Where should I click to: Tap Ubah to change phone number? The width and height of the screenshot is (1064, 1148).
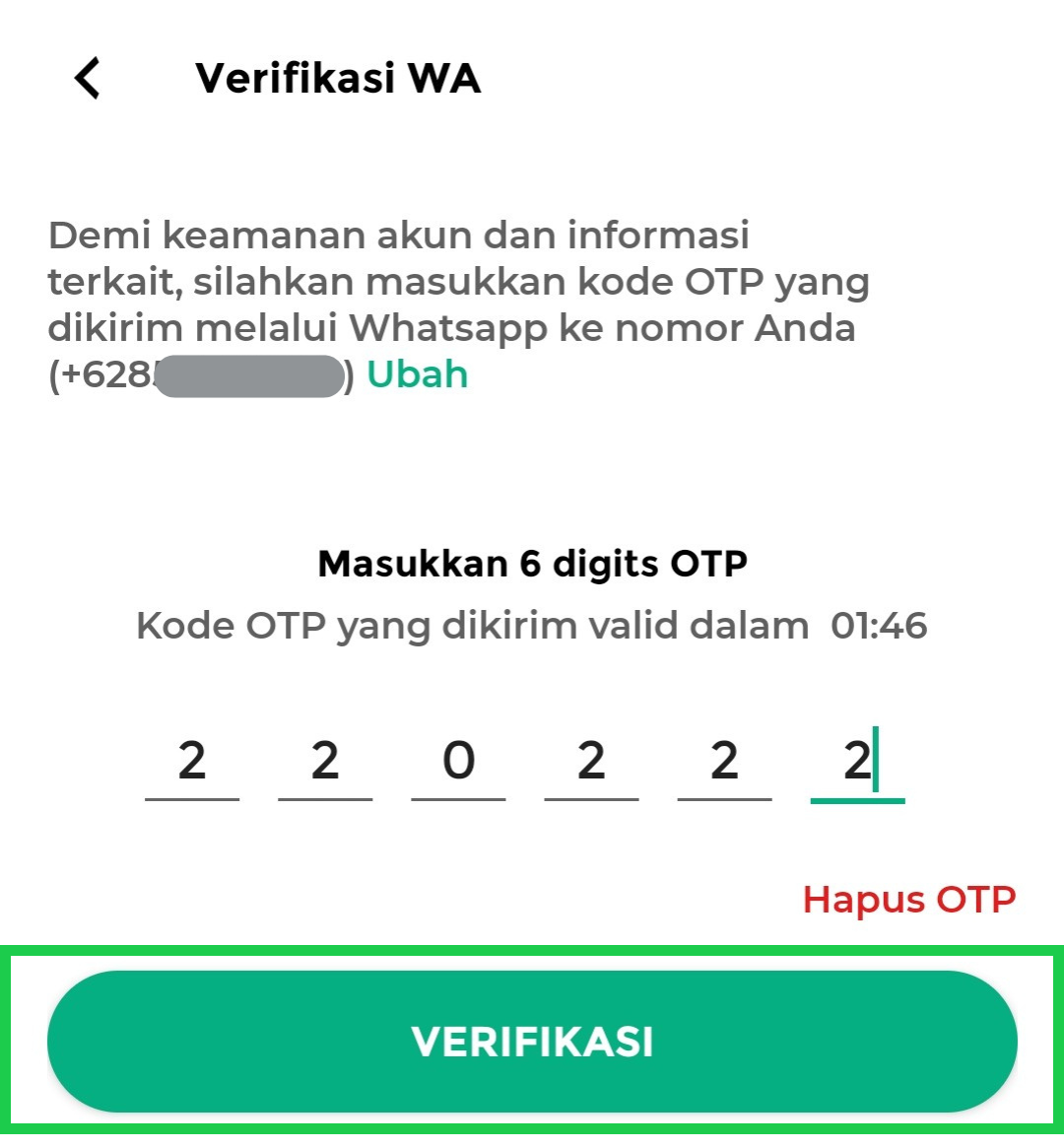417,374
